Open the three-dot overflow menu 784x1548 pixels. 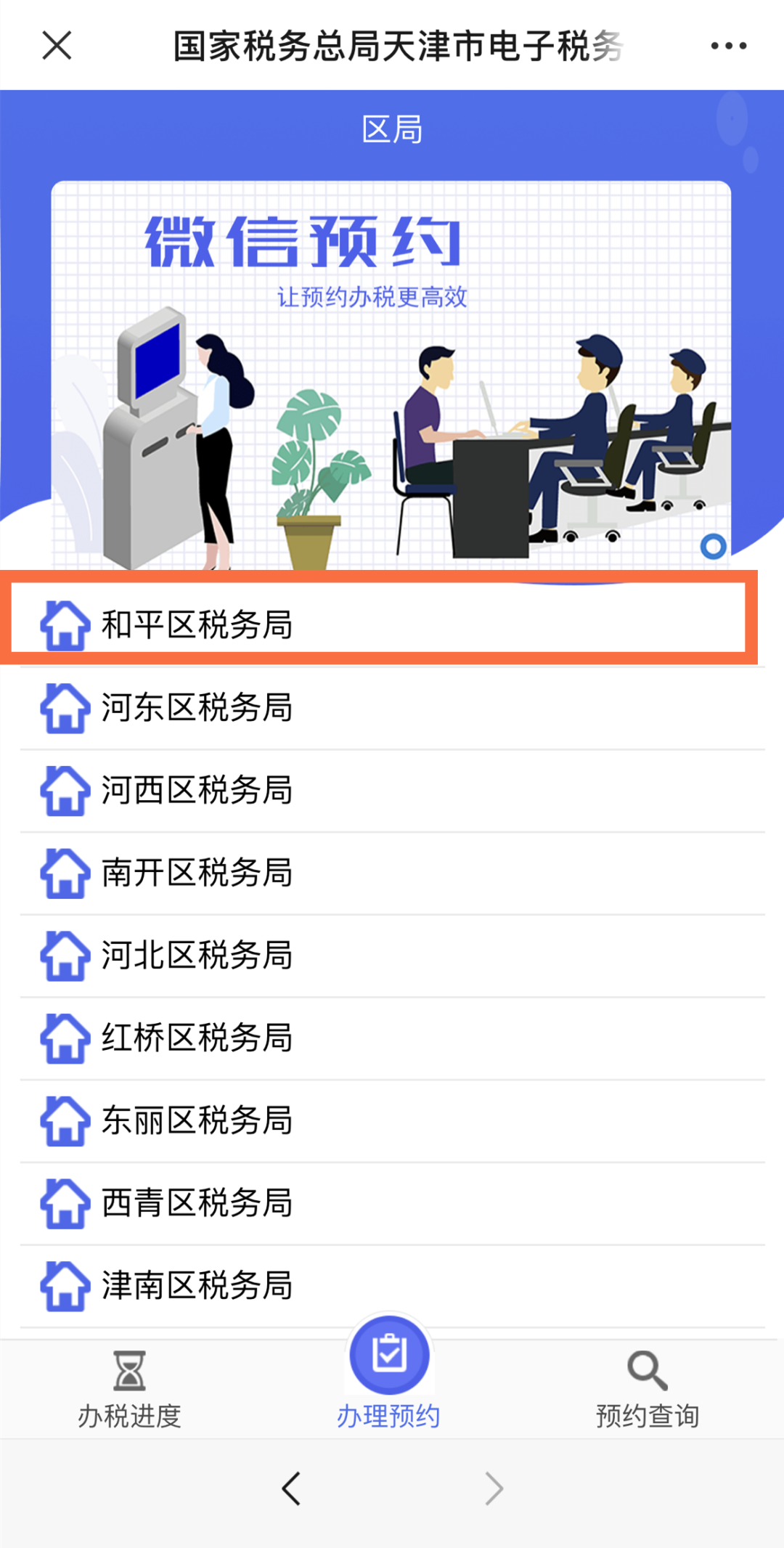click(728, 46)
